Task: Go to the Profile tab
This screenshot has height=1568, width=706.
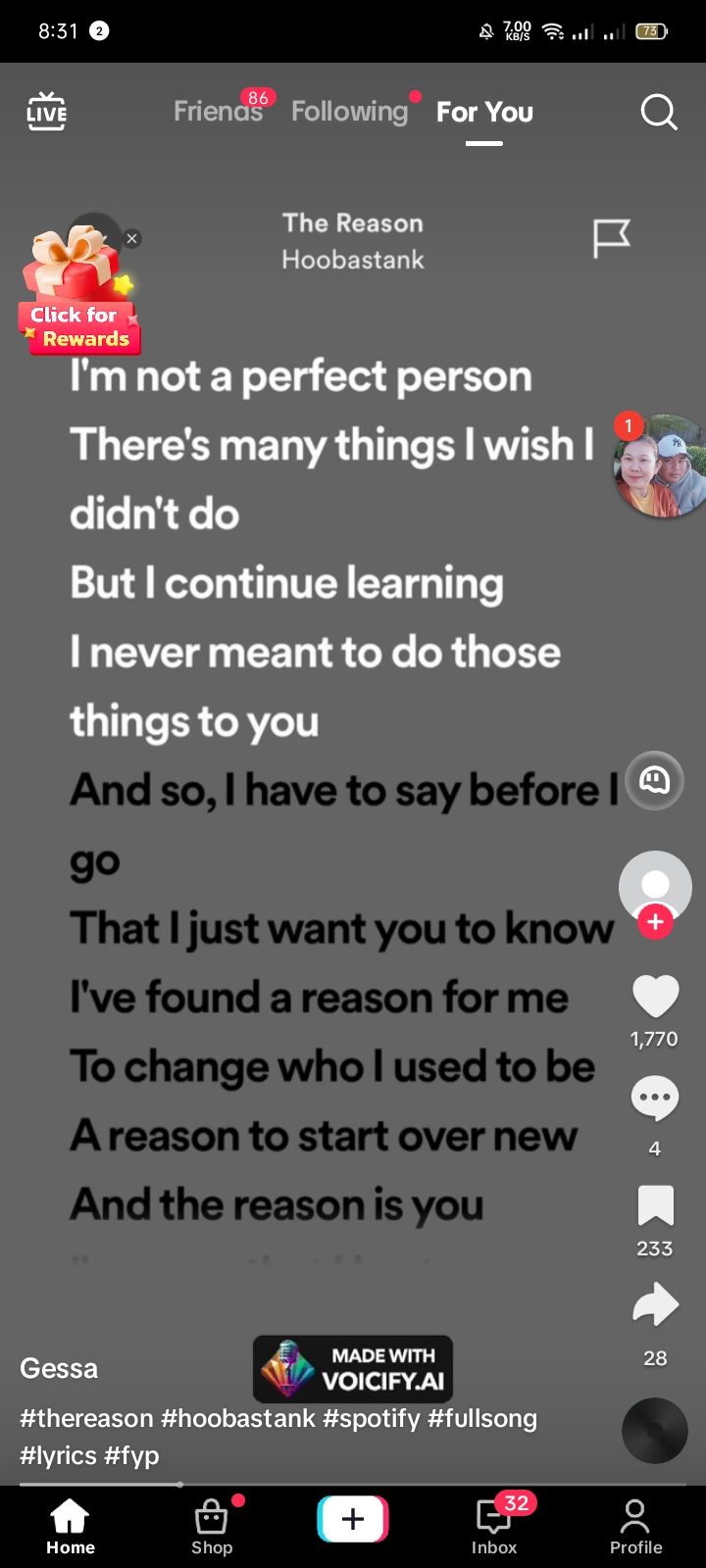Action: (x=635, y=1528)
